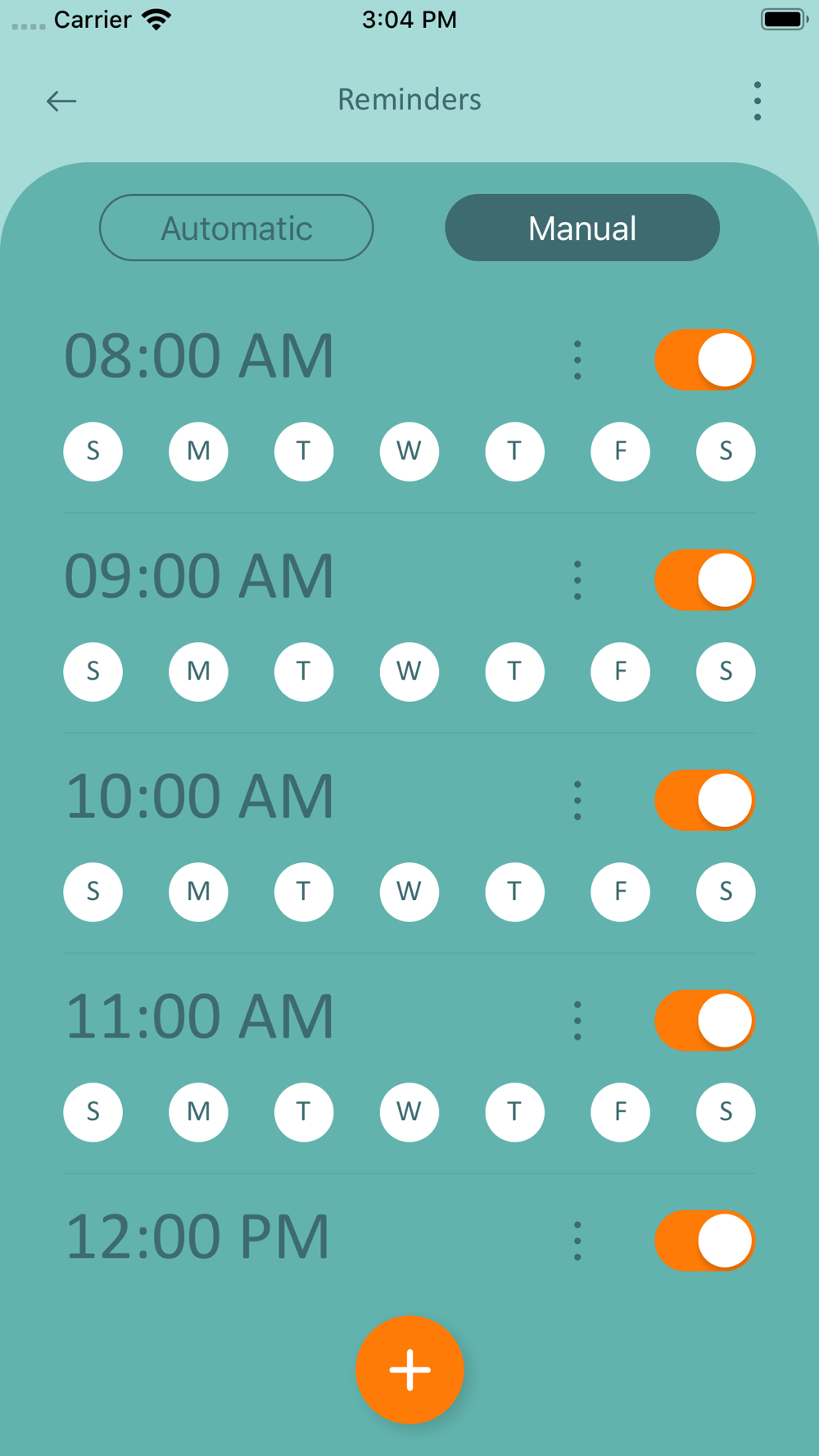The height and width of the screenshot is (1456, 819).
Task: Toggle Saturday on the 10:00 AM reminder
Action: [726, 892]
